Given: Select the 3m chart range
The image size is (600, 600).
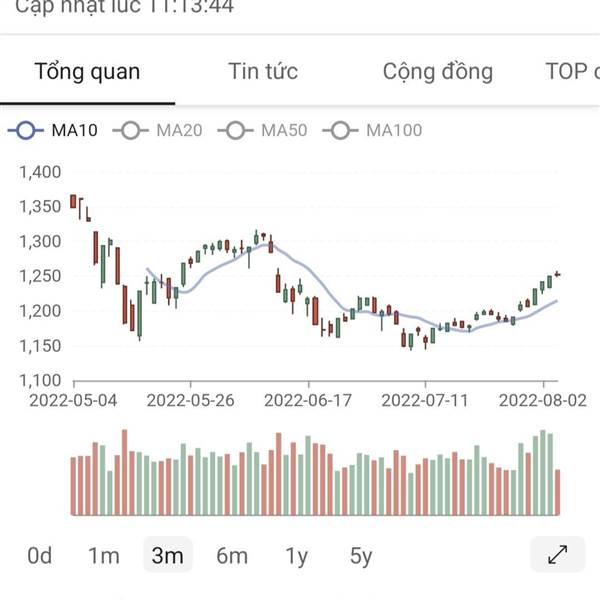Looking at the screenshot, I should point(167,555).
